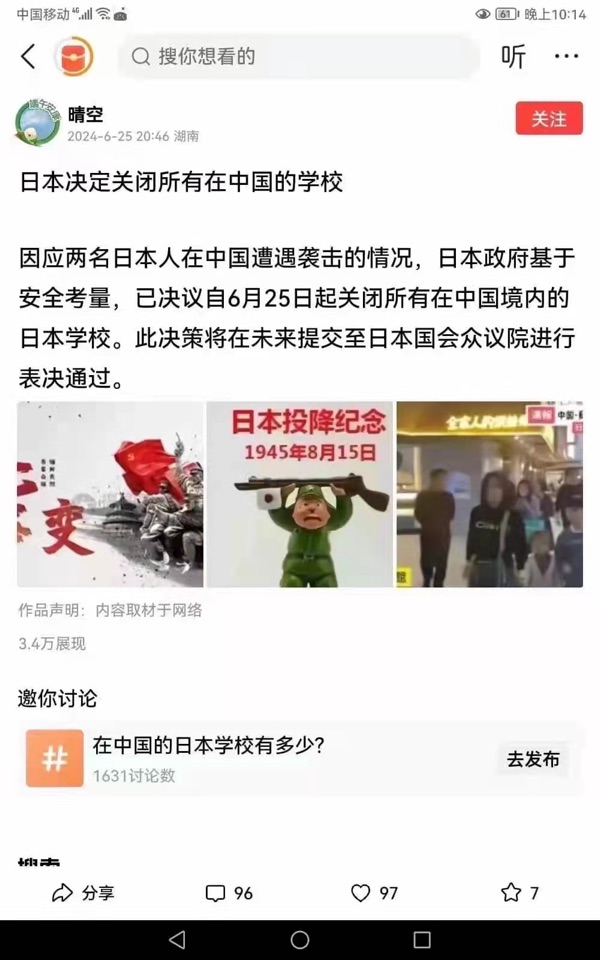Listen to the post via 听
Viewport: 600px width, 960px height.
[x=513, y=57]
